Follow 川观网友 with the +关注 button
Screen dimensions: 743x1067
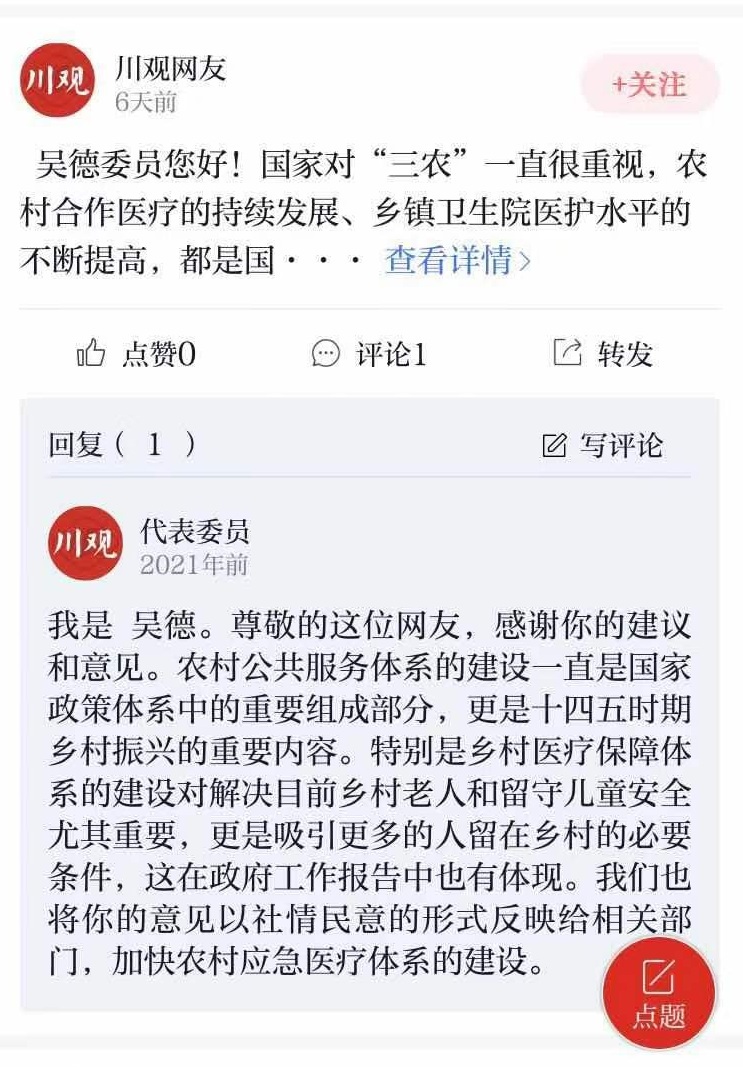pos(650,84)
